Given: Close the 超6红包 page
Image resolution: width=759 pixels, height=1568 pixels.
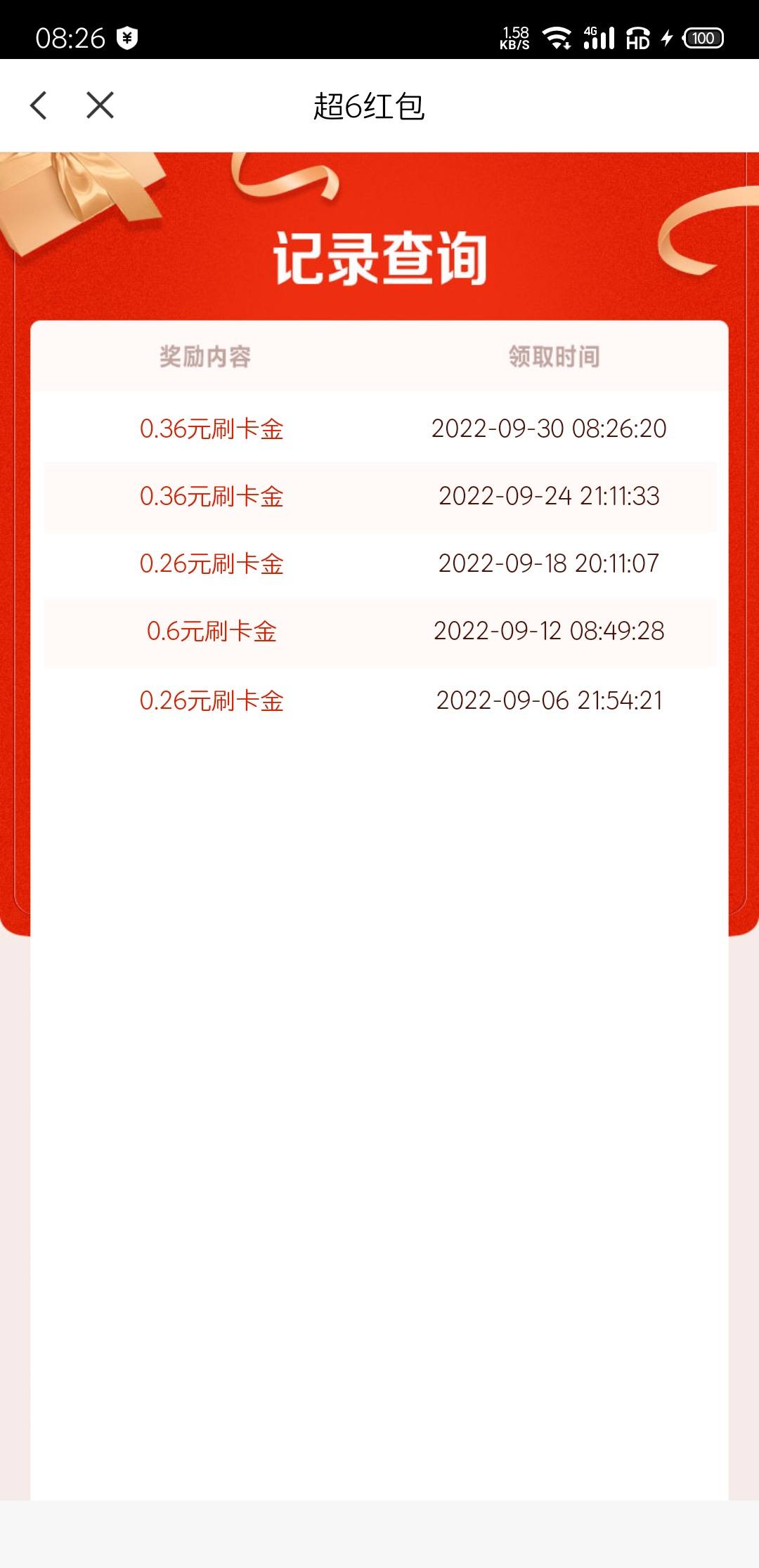Looking at the screenshot, I should (x=100, y=105).
